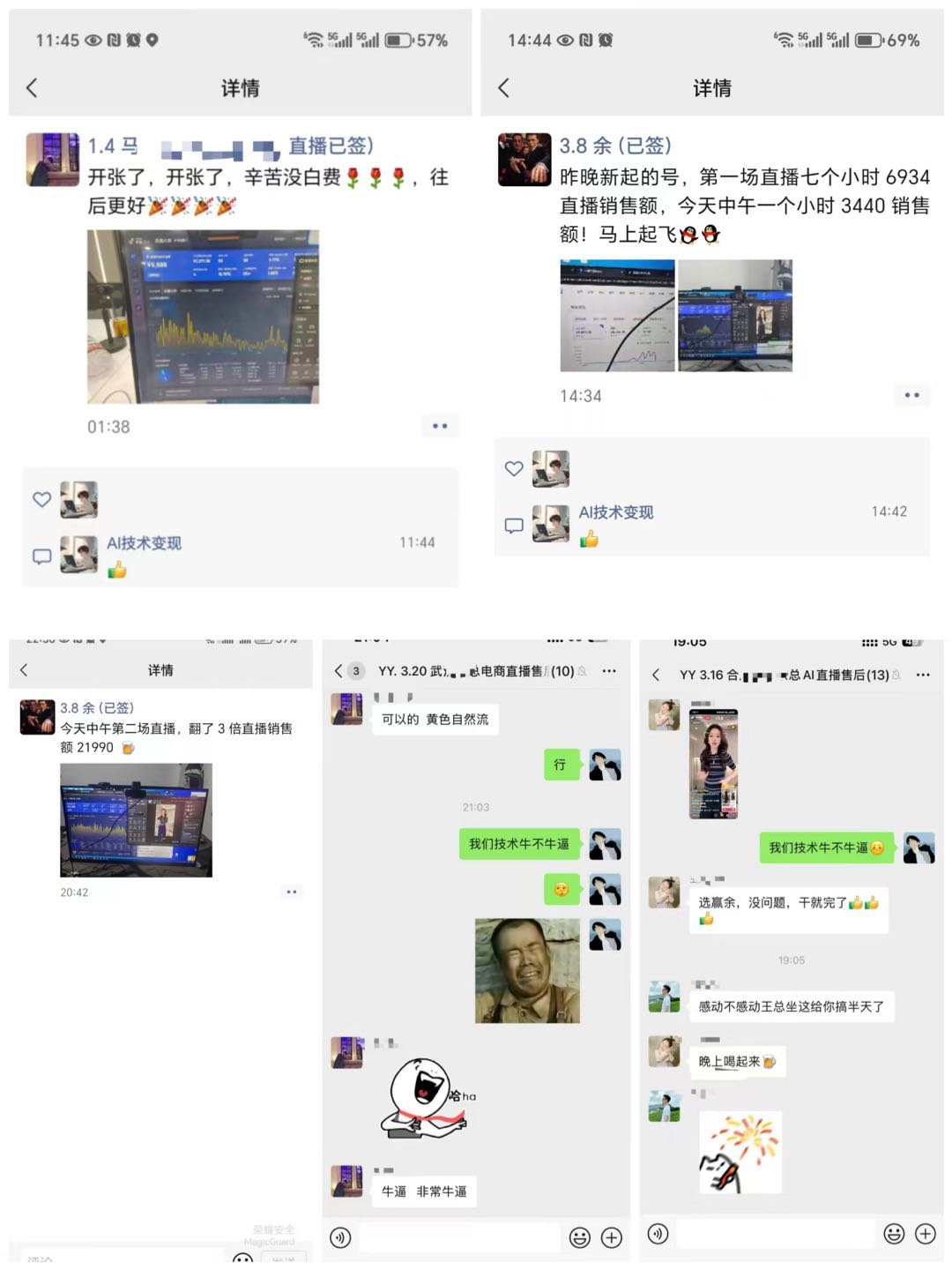Tap the heart icon to like 1.4 马's post
This screenshot has width=952, height=1270.
[x=41, y=500]
